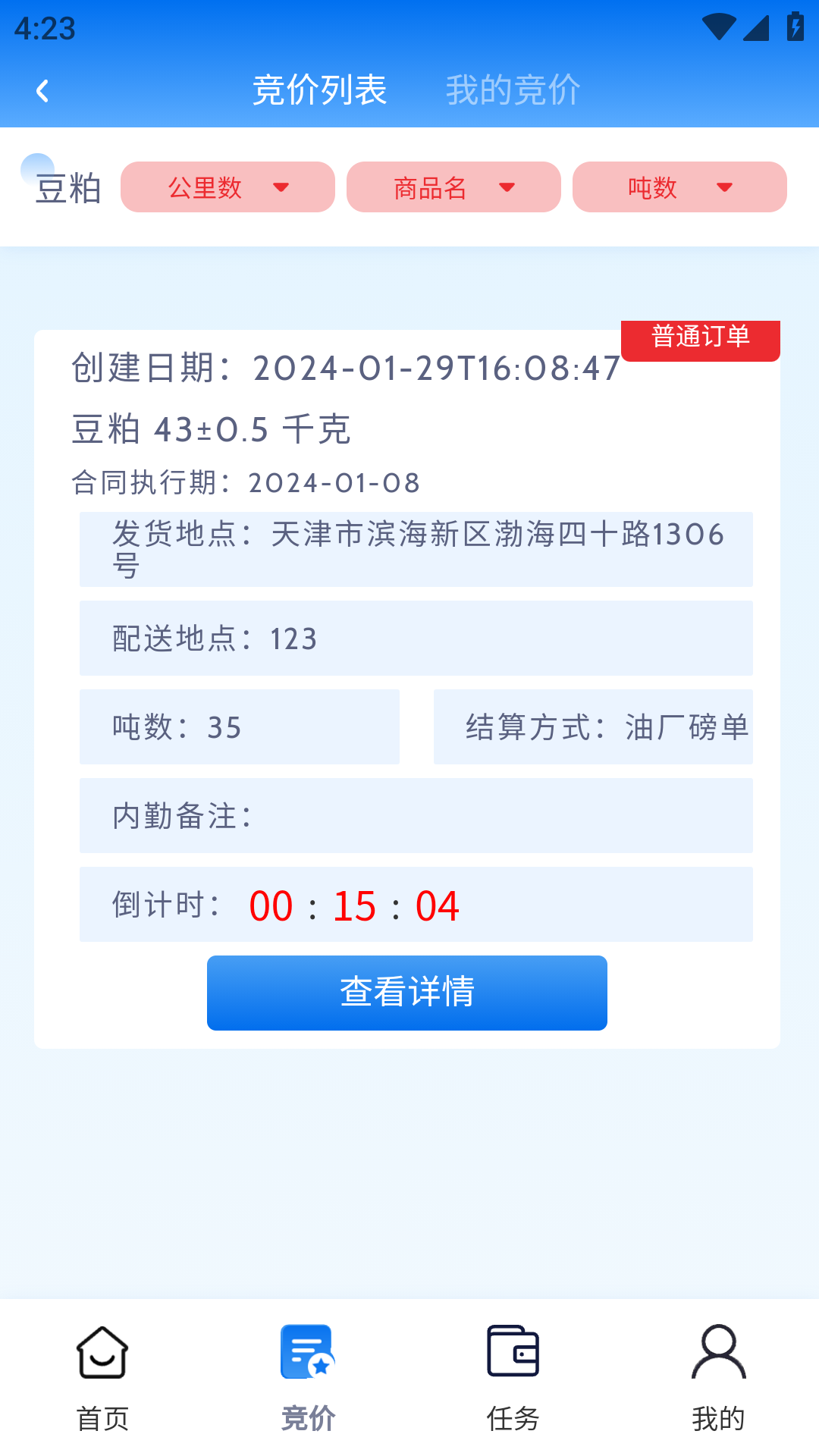The height and width of the screenshot is (1456, 819).
Task: Switch to the 我的竞价 tab
Action: (513, 89)
